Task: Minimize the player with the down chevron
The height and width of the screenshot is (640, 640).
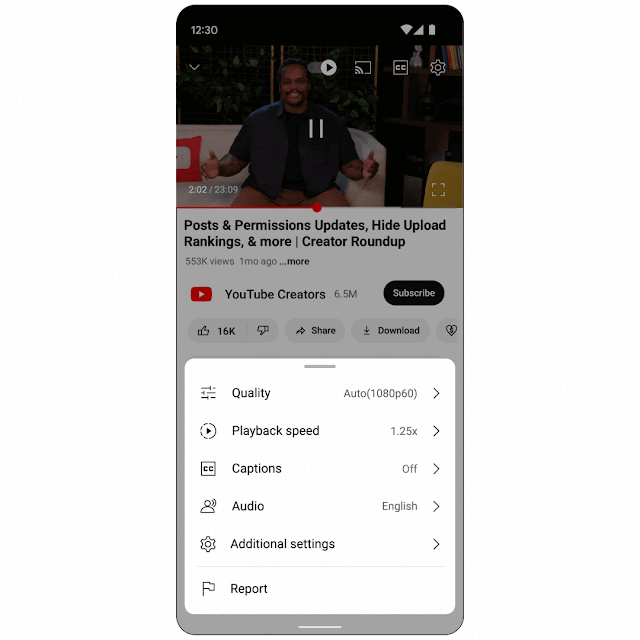Action: pyautogui.click(x=194, y=68)
